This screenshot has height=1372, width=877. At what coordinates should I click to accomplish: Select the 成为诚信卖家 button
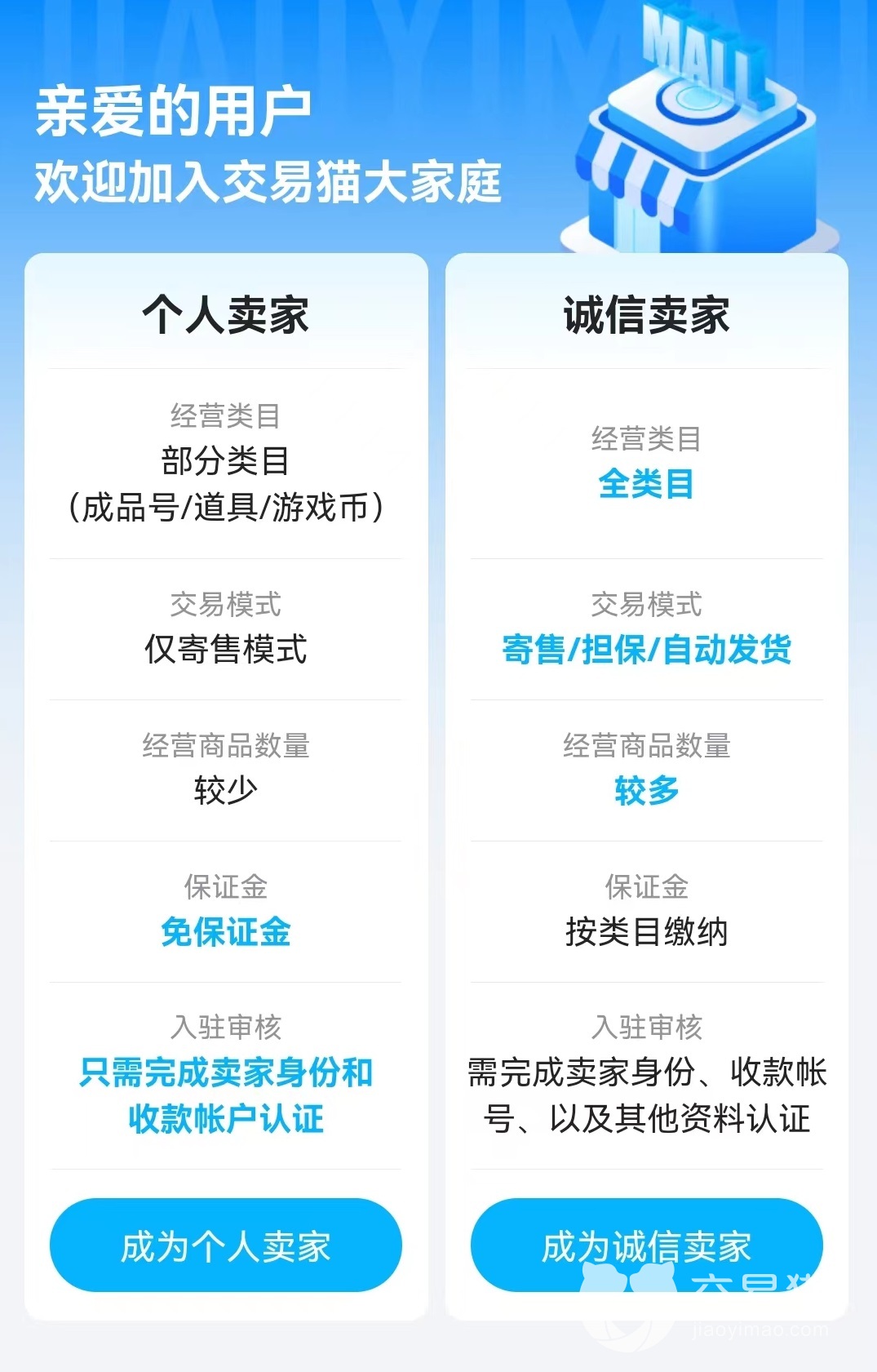(645, 1245)
